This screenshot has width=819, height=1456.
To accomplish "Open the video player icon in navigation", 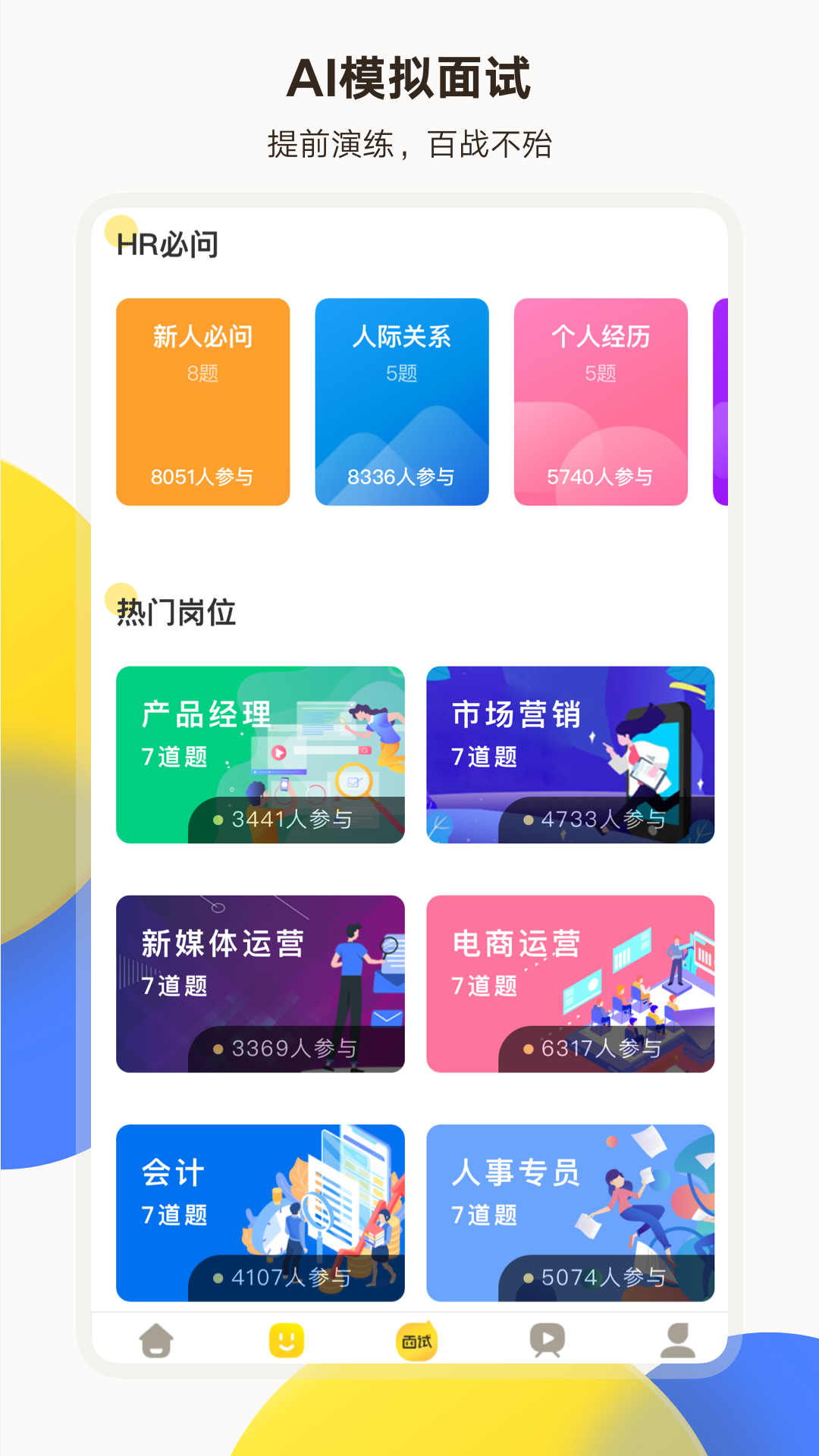I will pyautogui.click(x=548, y=1340).
